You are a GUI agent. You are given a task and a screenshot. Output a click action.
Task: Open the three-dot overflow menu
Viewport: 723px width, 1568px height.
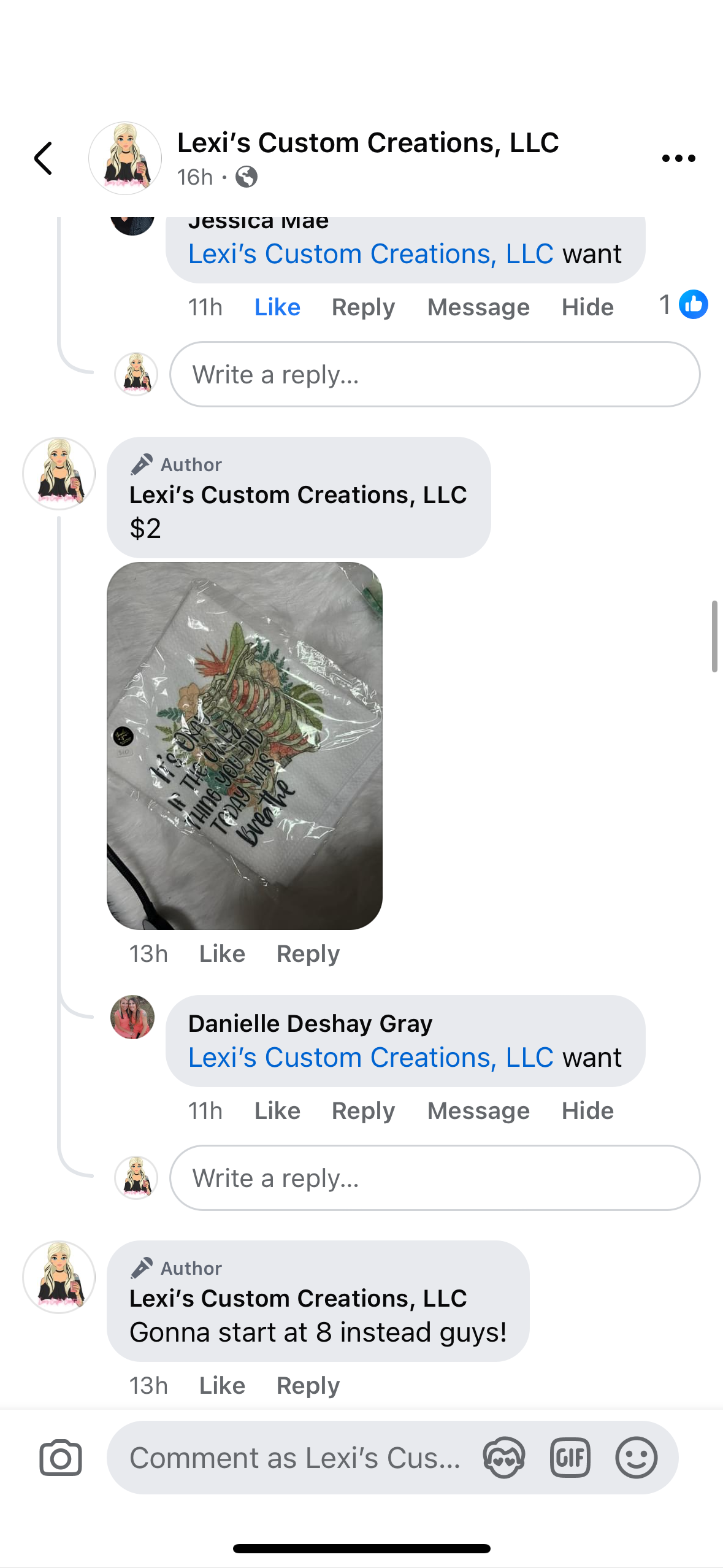pos(678,158)
